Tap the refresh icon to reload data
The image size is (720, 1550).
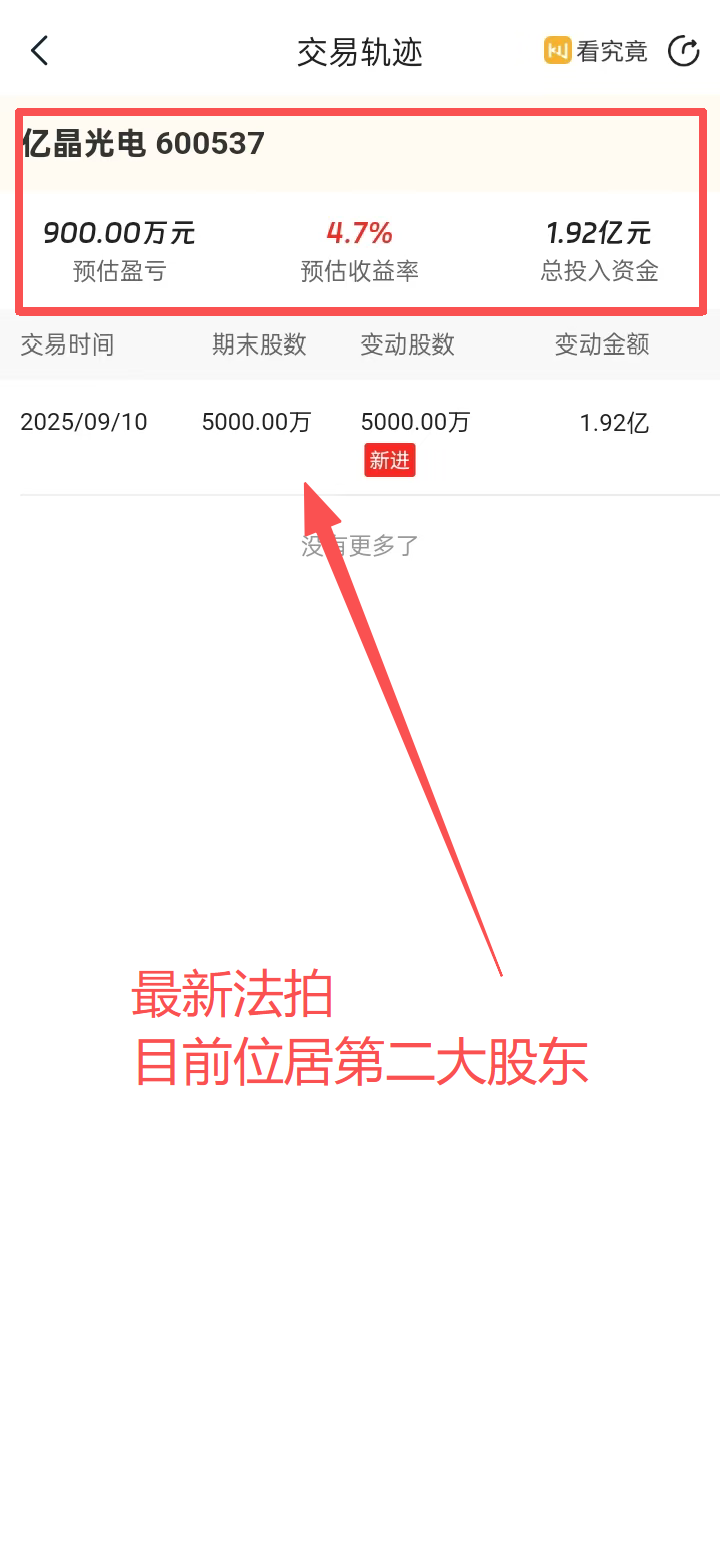(x=683, y=50)
